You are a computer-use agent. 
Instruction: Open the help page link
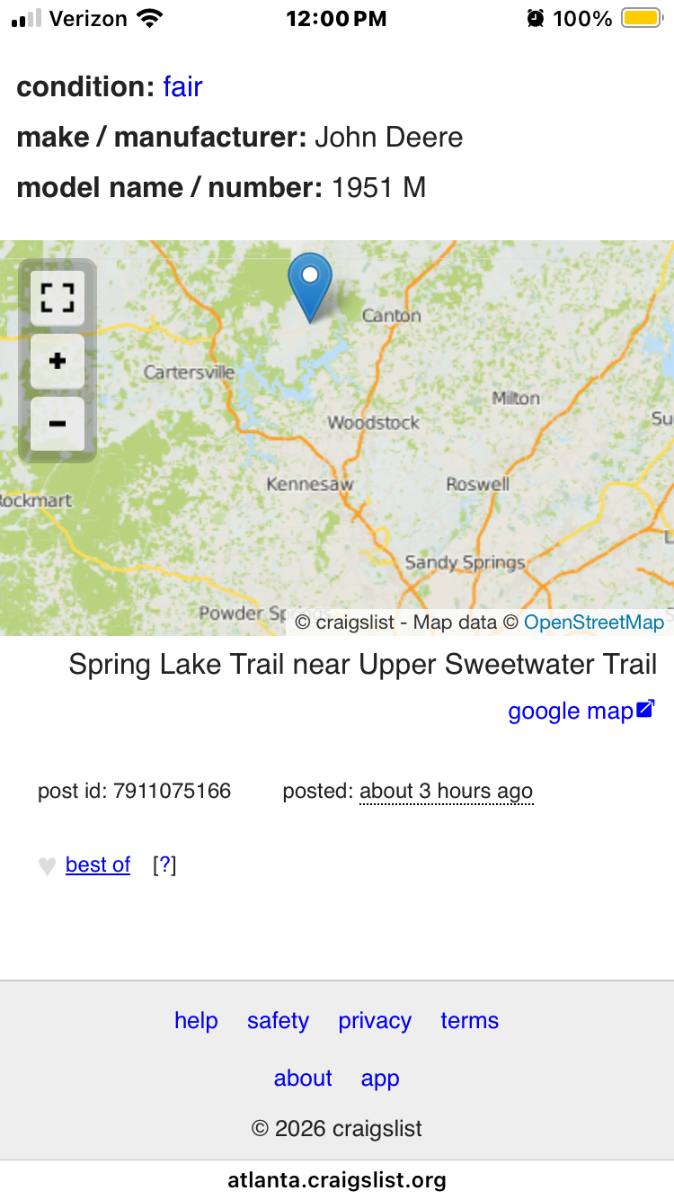196,1021
